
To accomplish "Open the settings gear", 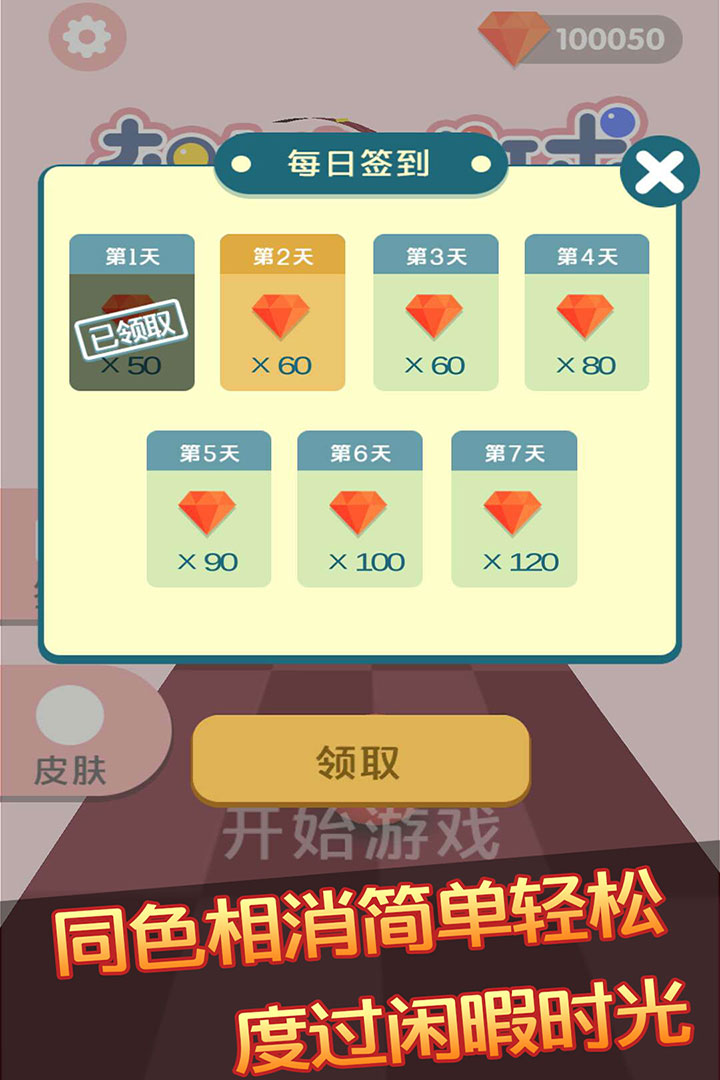I will click(x=87, y=37).
